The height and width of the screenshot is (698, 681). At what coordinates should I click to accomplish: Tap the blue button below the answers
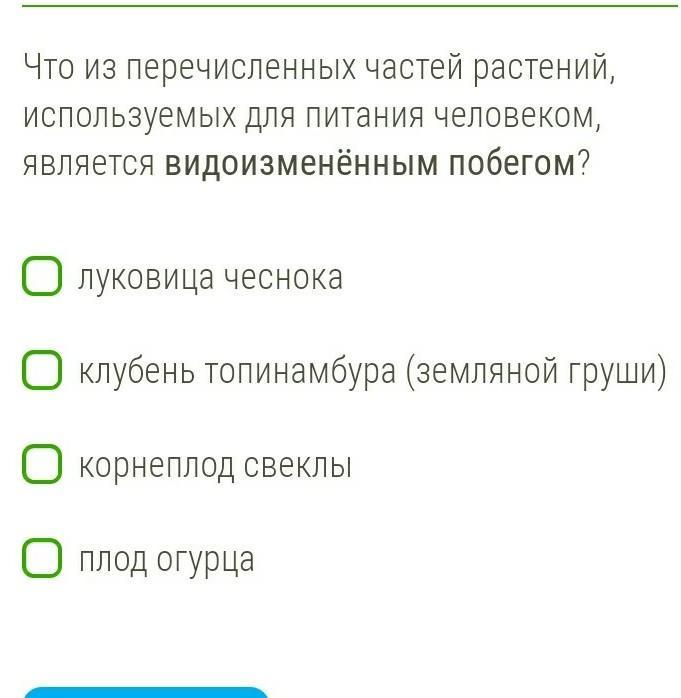point(145,692)
